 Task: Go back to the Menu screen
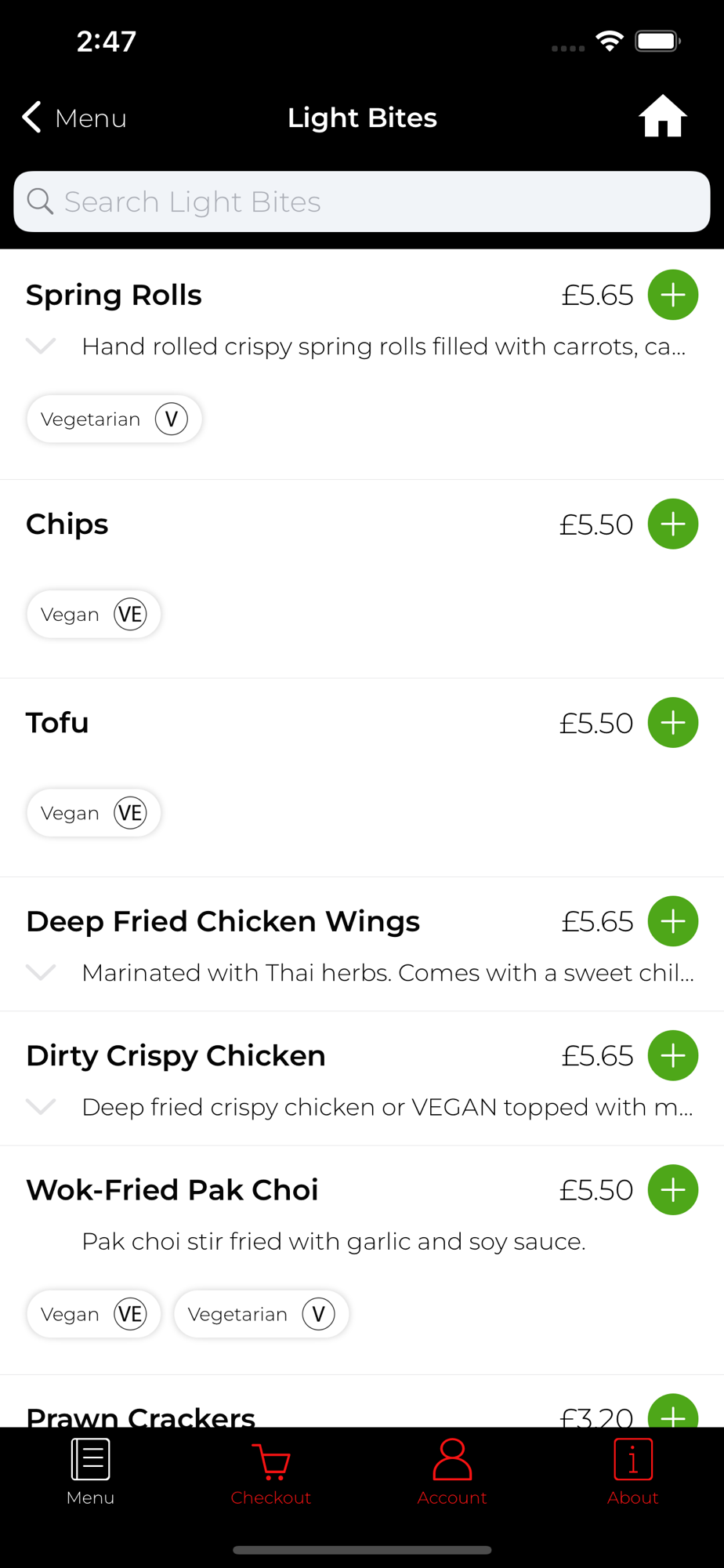tap(74, 118)
